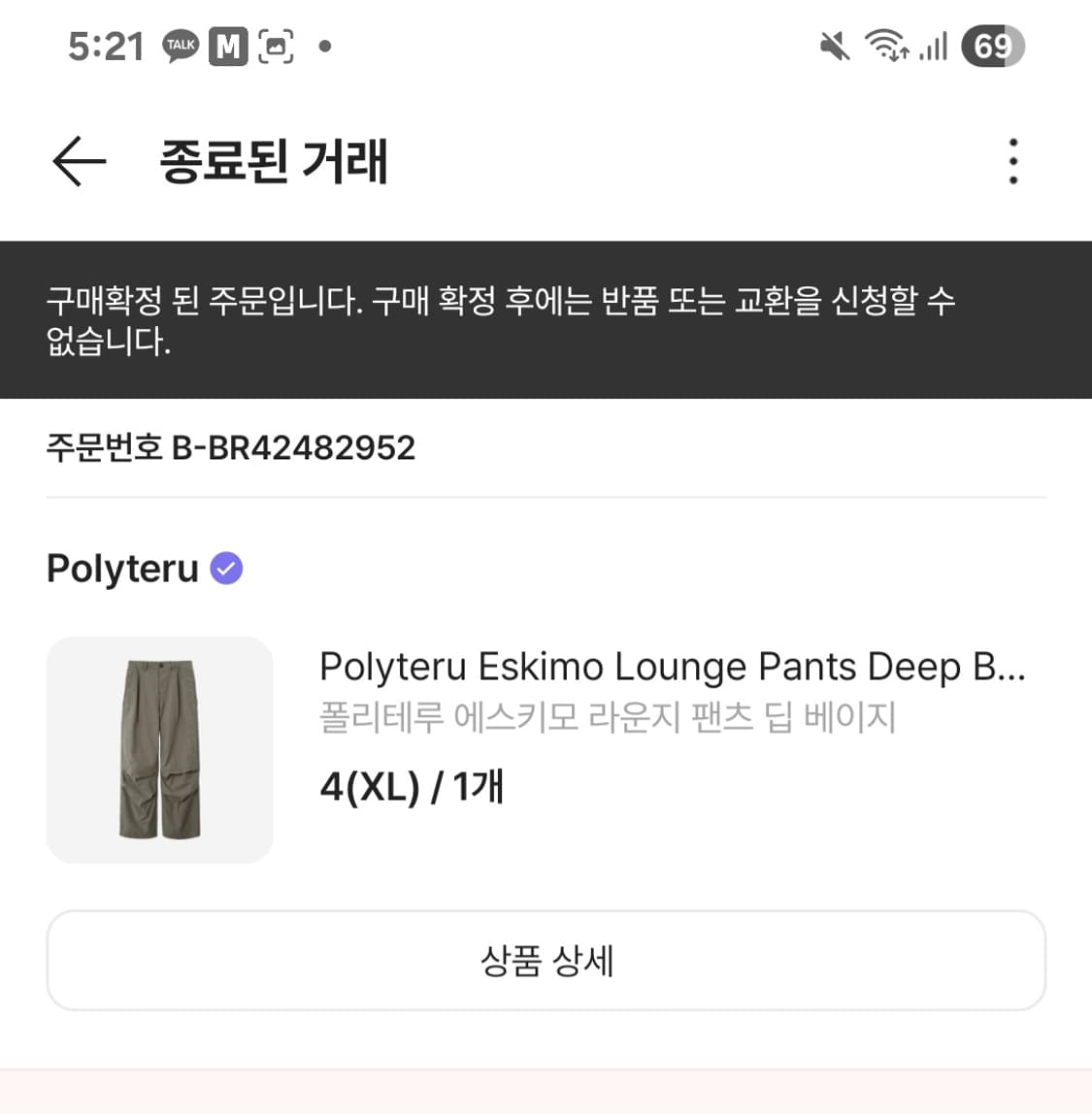The height and width of the screenshot is (1114, 1092).
Task: Tap the 상품 상세 button
Action: pos(546,960)
